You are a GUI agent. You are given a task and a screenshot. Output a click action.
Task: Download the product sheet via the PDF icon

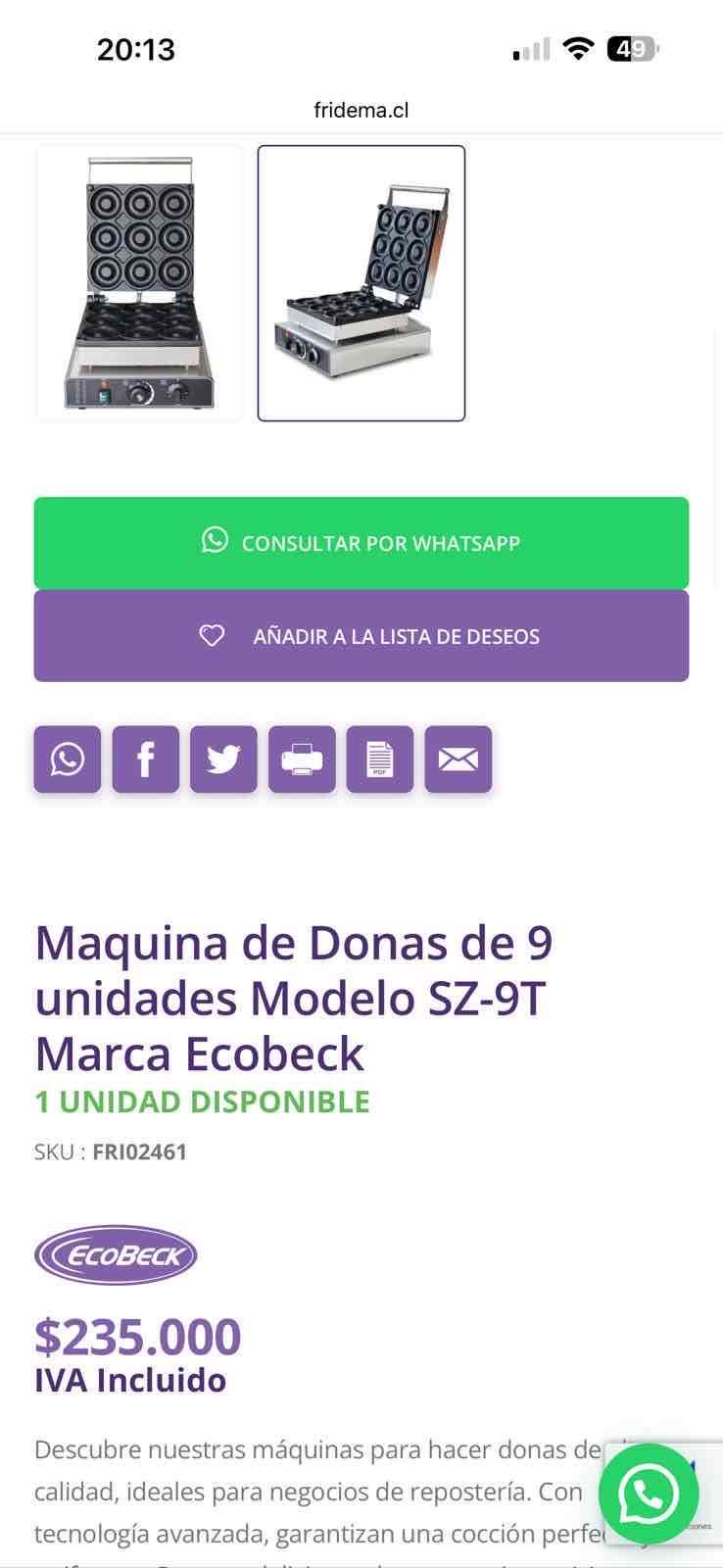(380, 759)
